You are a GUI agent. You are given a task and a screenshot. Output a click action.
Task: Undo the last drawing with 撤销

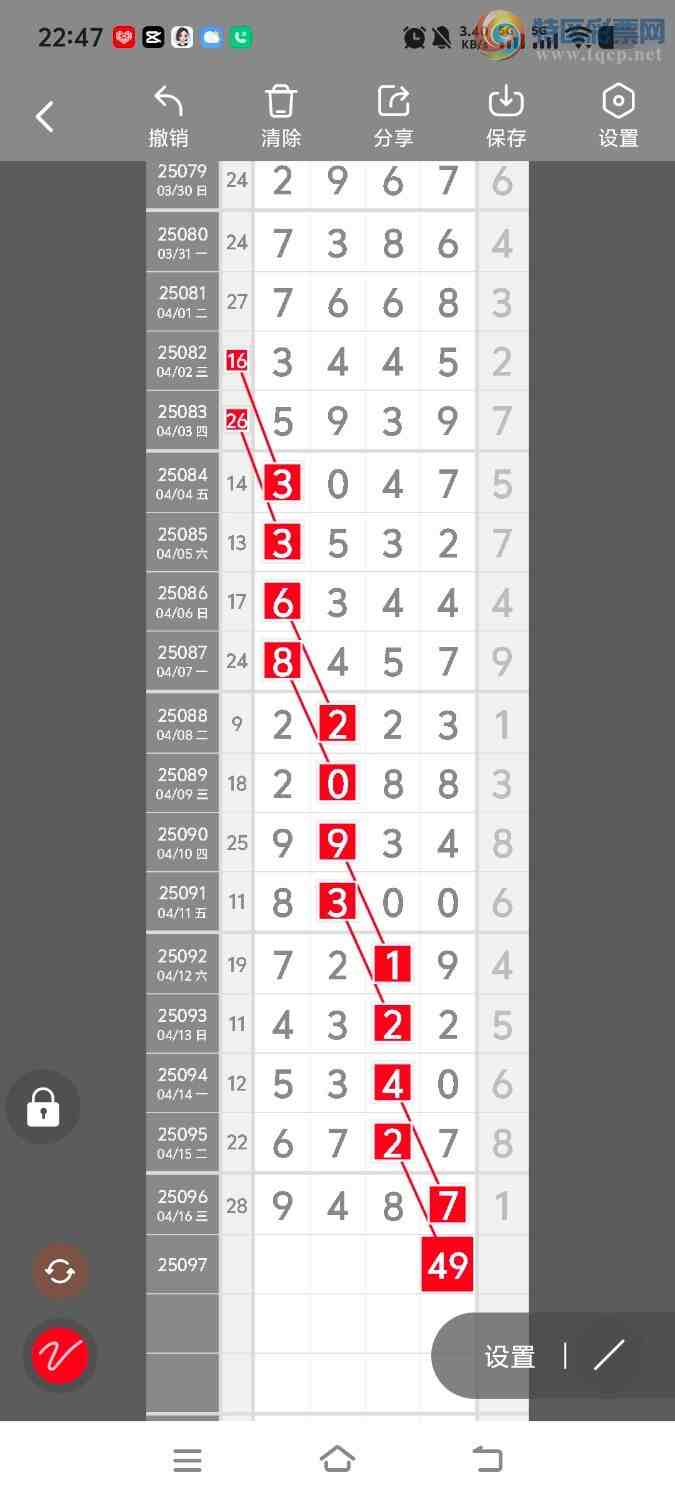[168, 117]
